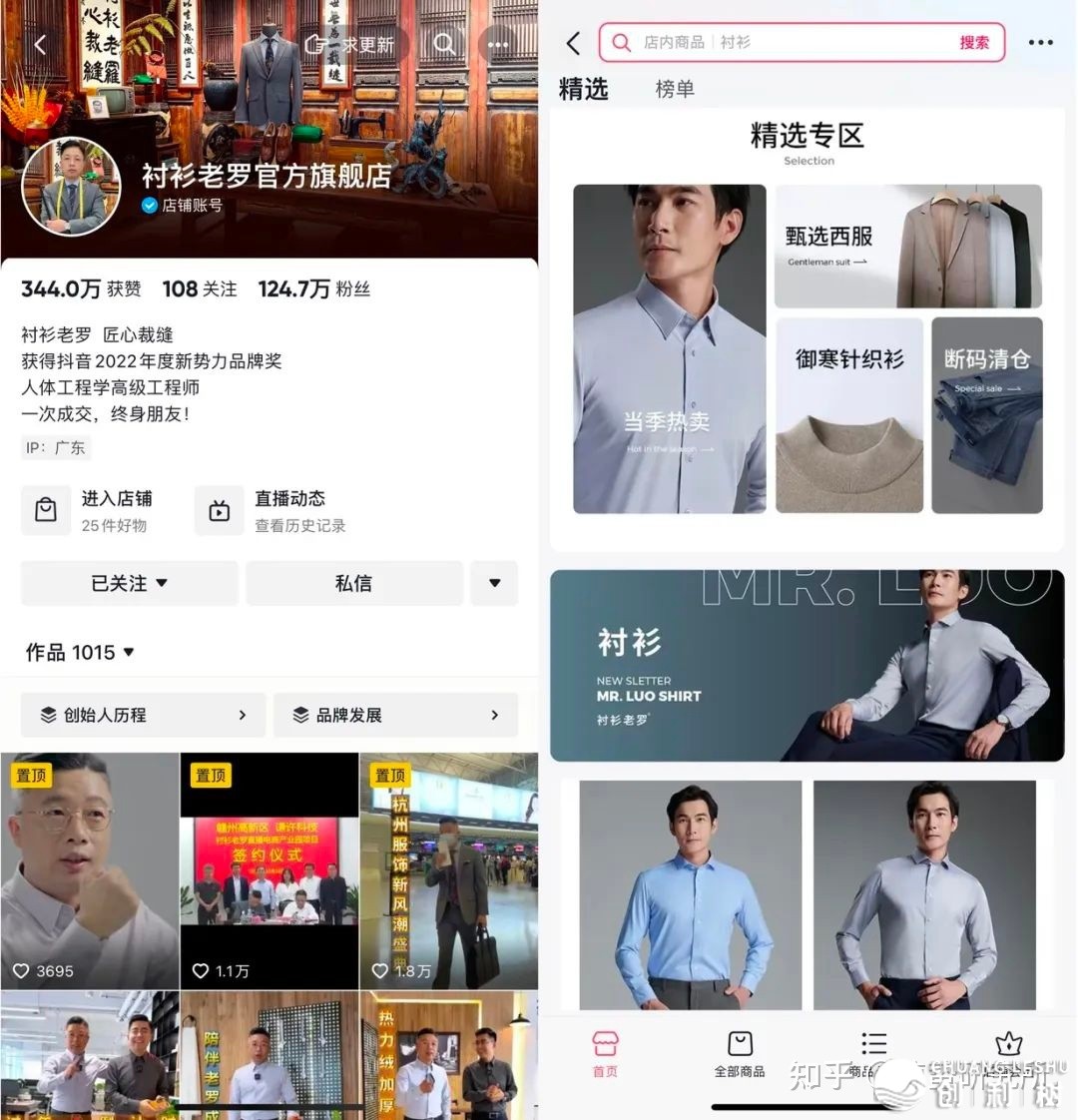Tap the search icon on profile header
This screenshot has height=1120, width=1078.
tap(444, 45)
